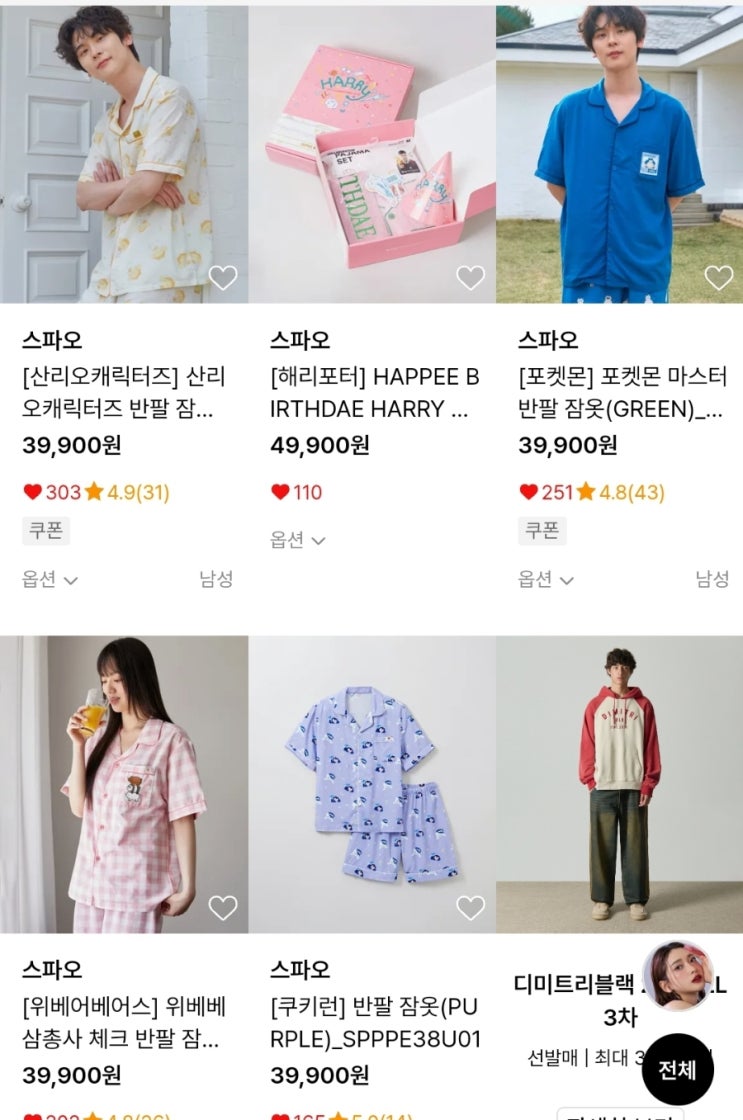This screenshot has width=743, height=1120.
Task: Wishlist the 포켓몬 마스터 반팔 잠옷
Action: [719, 277]
